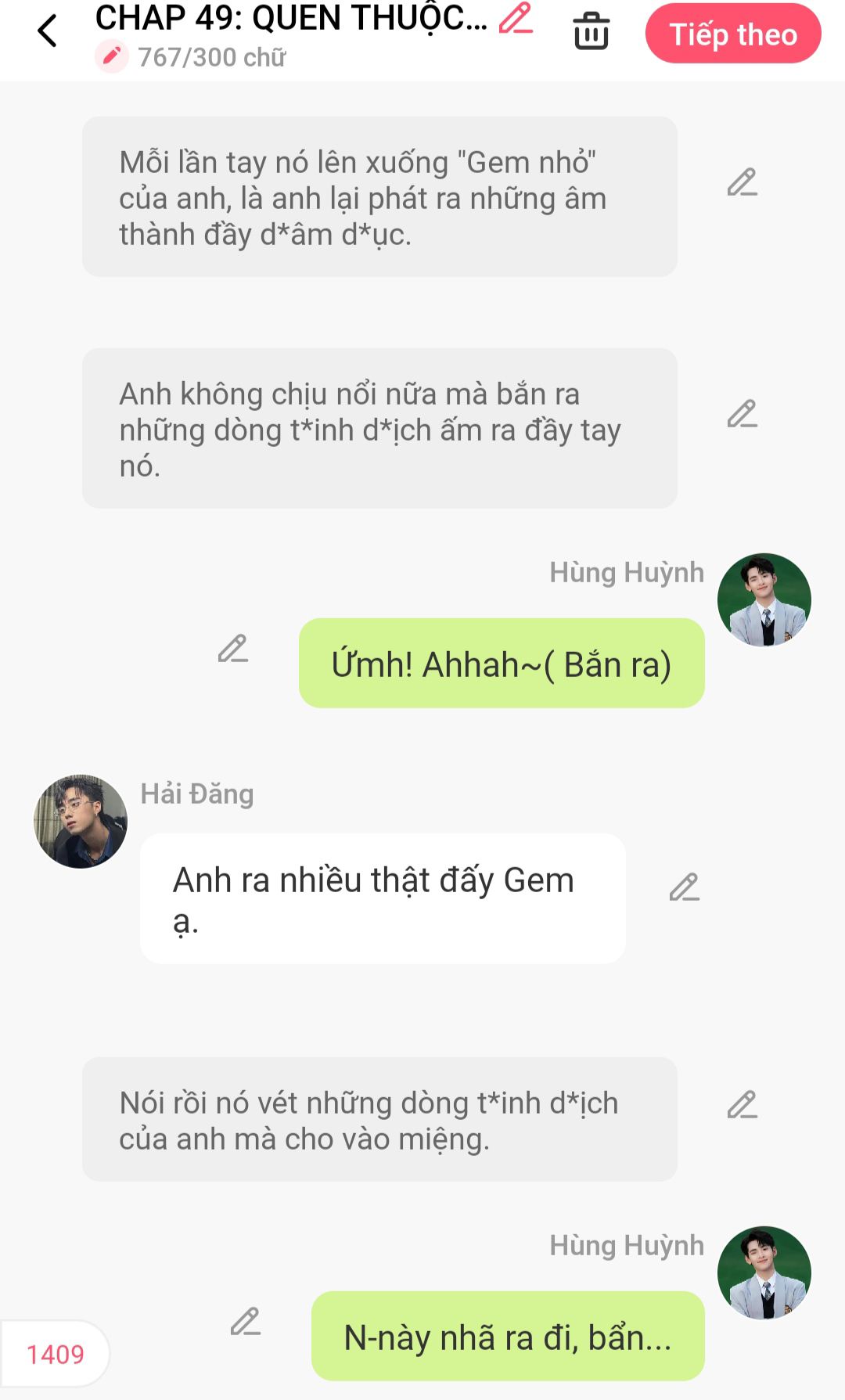Tap the 'Tiếp theo' button
Viewport: 845px width, 1400px height.
coord(733,34)
